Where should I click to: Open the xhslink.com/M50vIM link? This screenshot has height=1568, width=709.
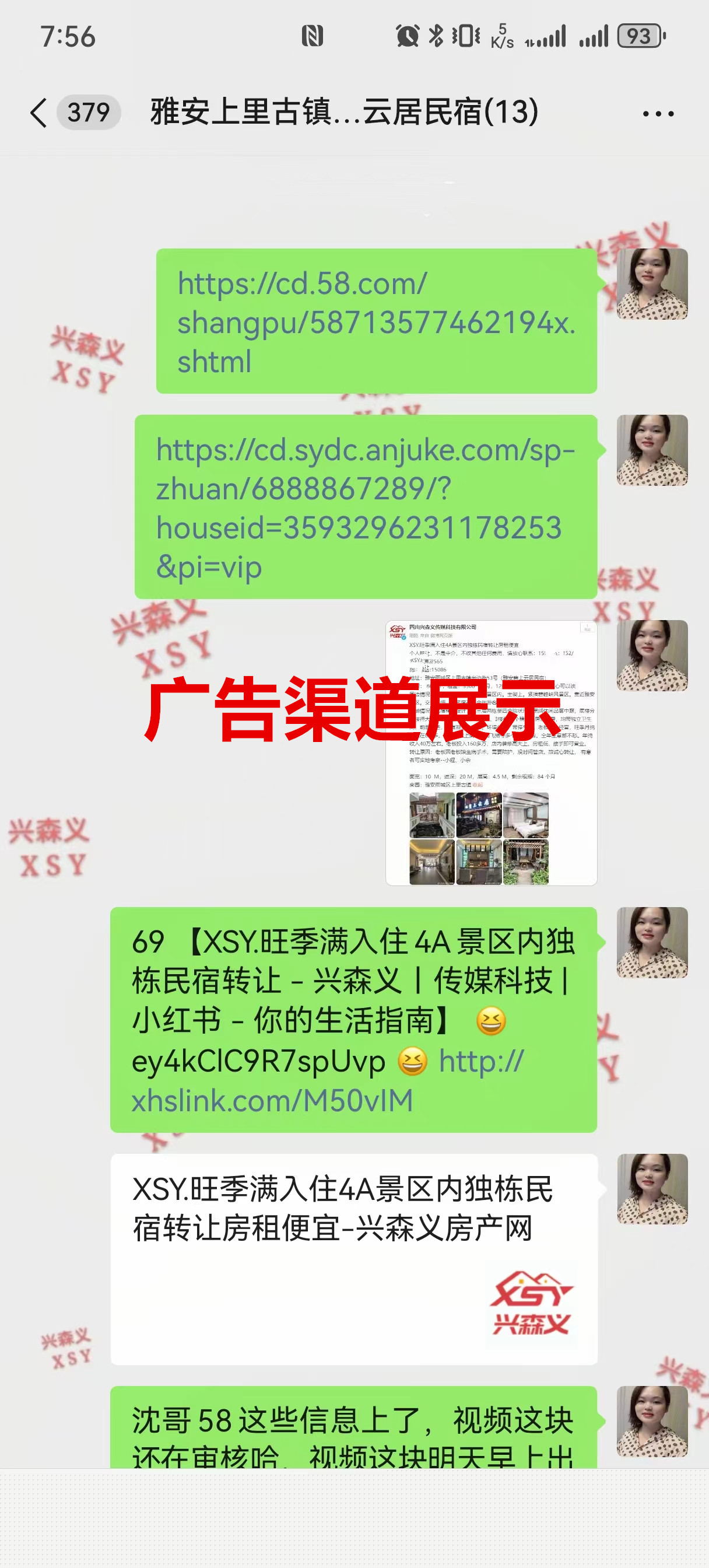pyautogui.click(x=272, y=1101)
